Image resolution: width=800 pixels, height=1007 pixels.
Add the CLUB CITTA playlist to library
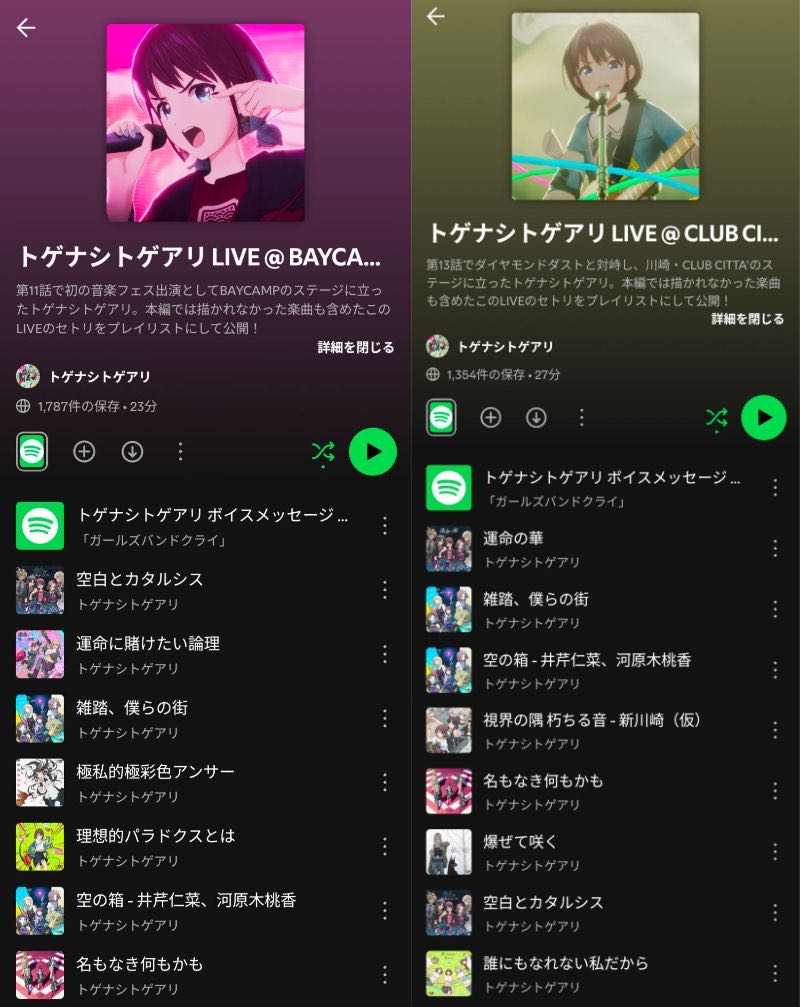490,417
